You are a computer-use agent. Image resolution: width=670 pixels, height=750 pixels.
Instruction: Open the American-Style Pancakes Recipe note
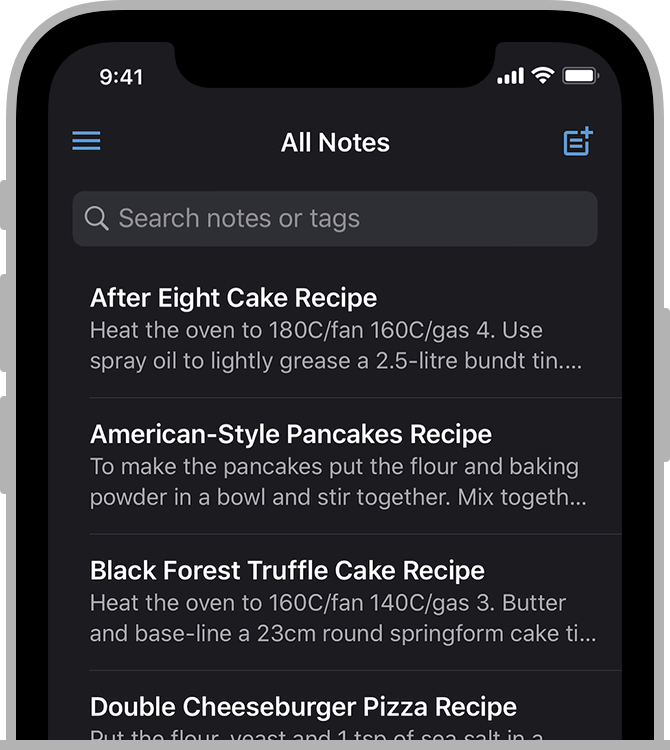(x=340, y=465)
